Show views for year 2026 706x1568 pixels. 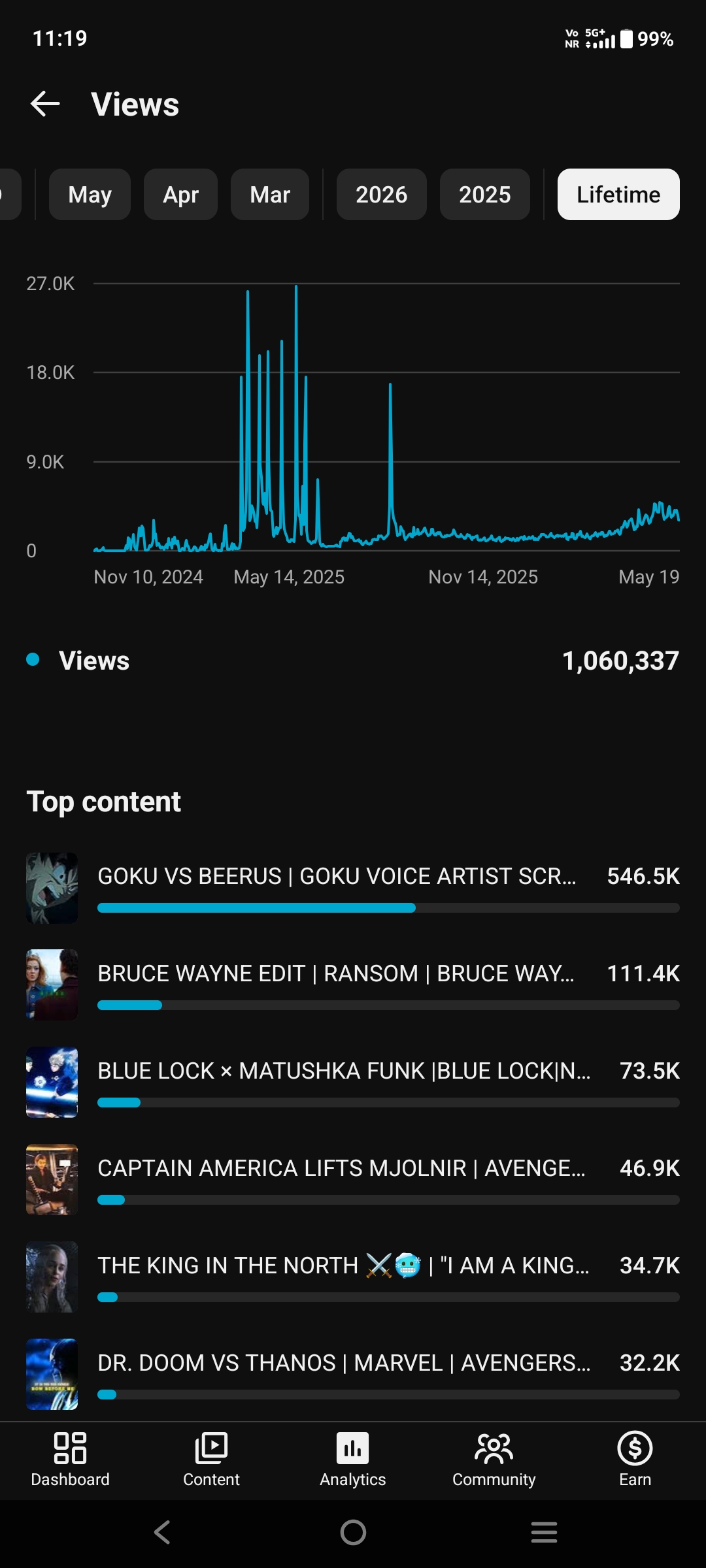point(382,195)
